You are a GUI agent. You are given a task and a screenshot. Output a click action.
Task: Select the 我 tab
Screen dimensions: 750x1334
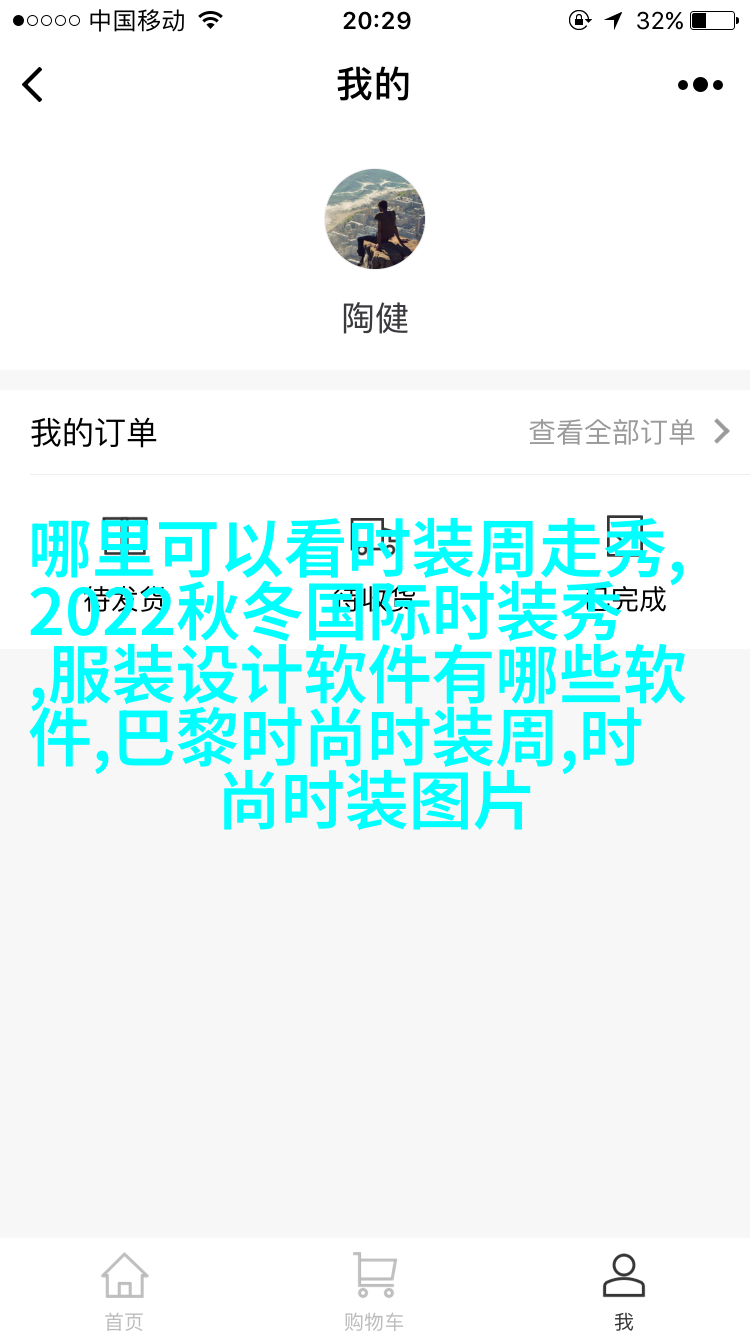[624, 1291]
